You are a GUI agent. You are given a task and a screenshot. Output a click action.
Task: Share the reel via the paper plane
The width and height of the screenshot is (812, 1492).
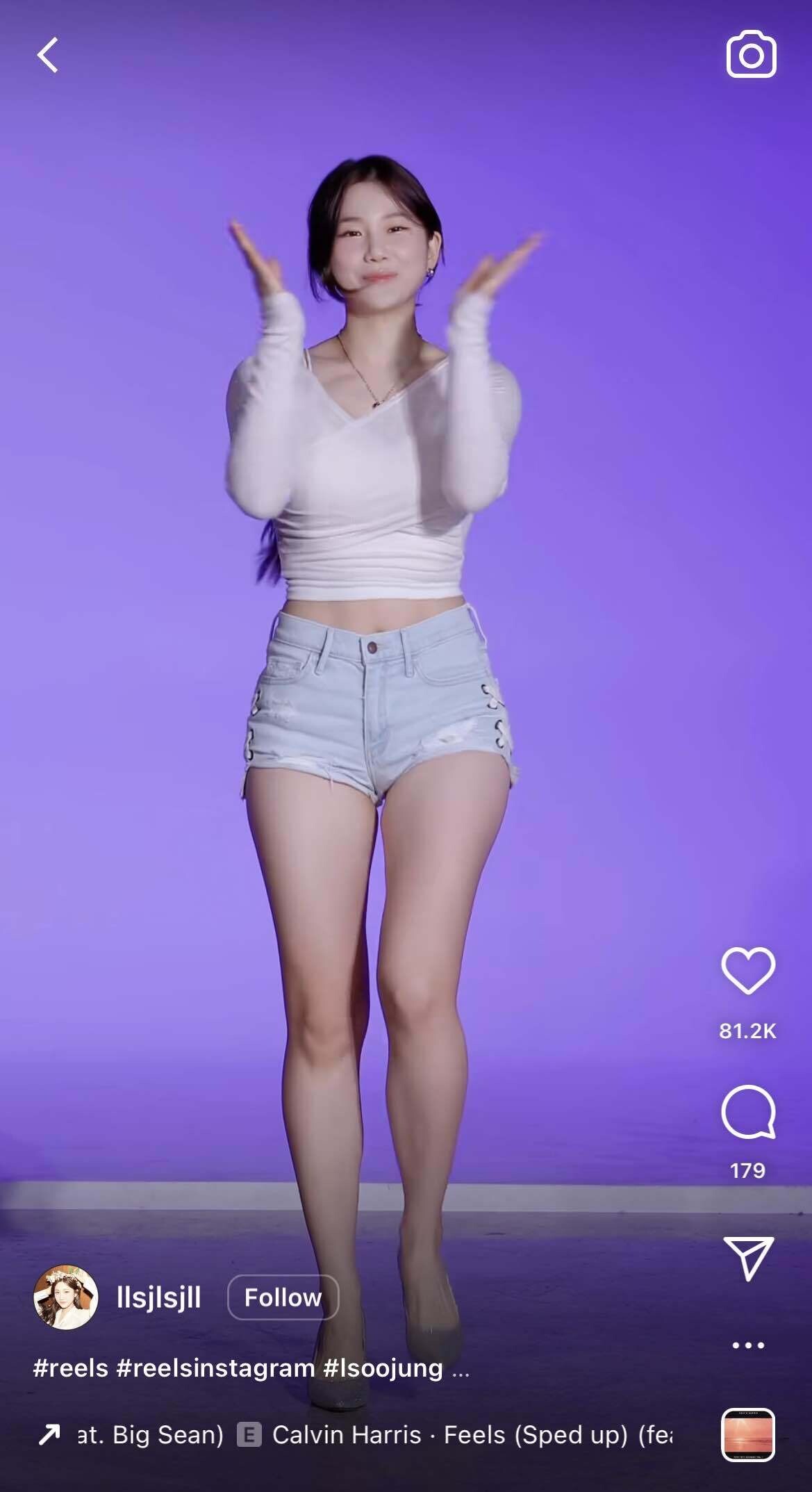tap(748, 1258)
